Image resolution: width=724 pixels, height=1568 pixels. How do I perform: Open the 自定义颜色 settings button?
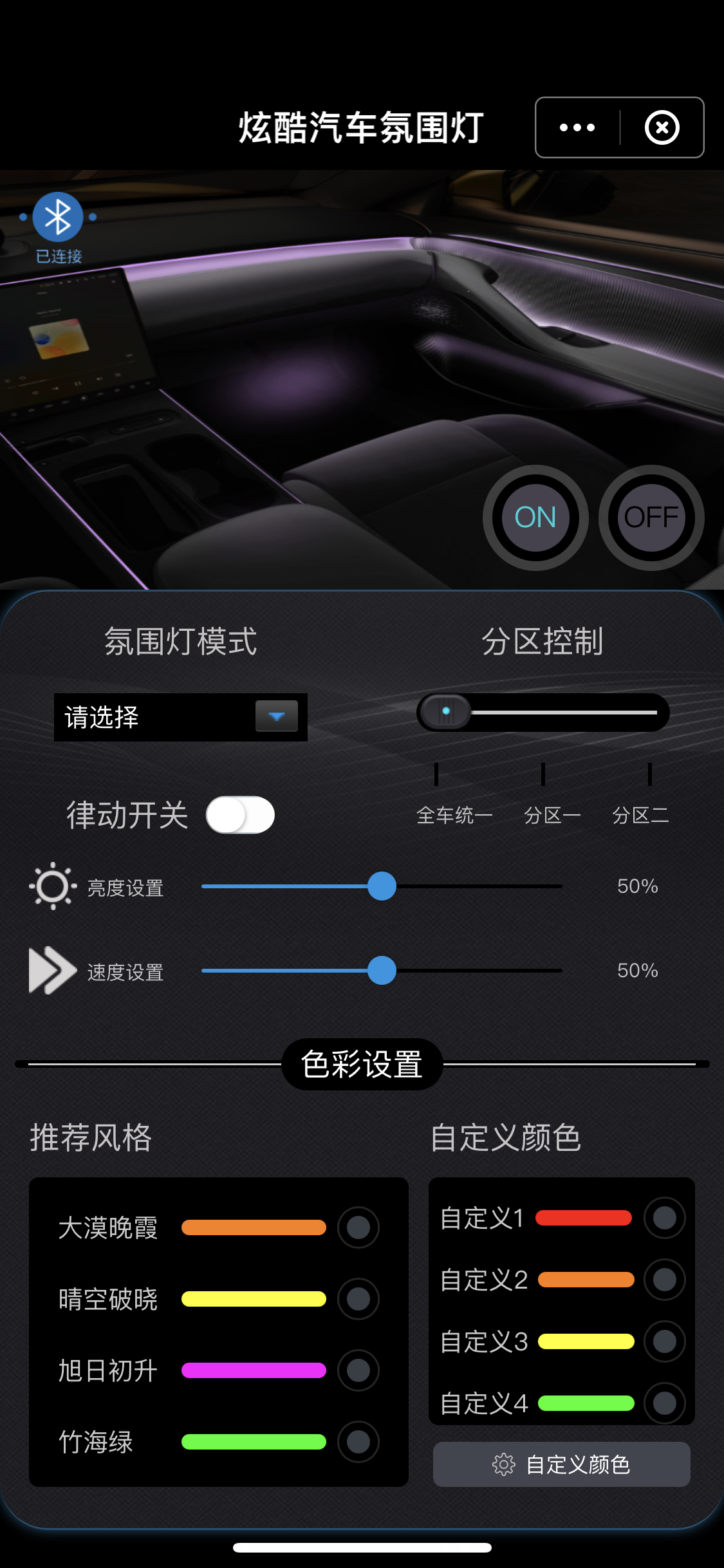pyautogui.click(x=561, y=1464)
